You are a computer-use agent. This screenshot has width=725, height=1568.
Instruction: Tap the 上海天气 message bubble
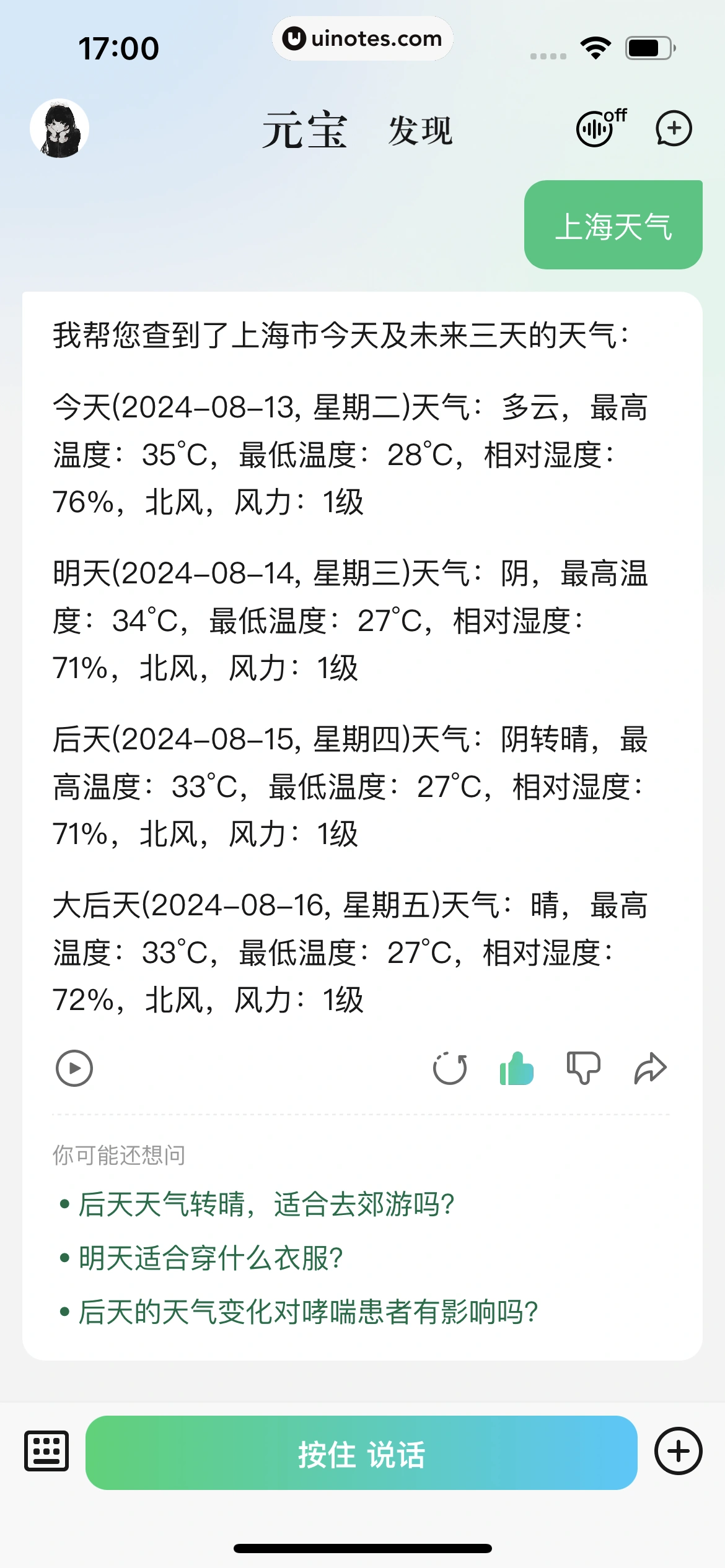pyautogui.click(x=612, y=225)
